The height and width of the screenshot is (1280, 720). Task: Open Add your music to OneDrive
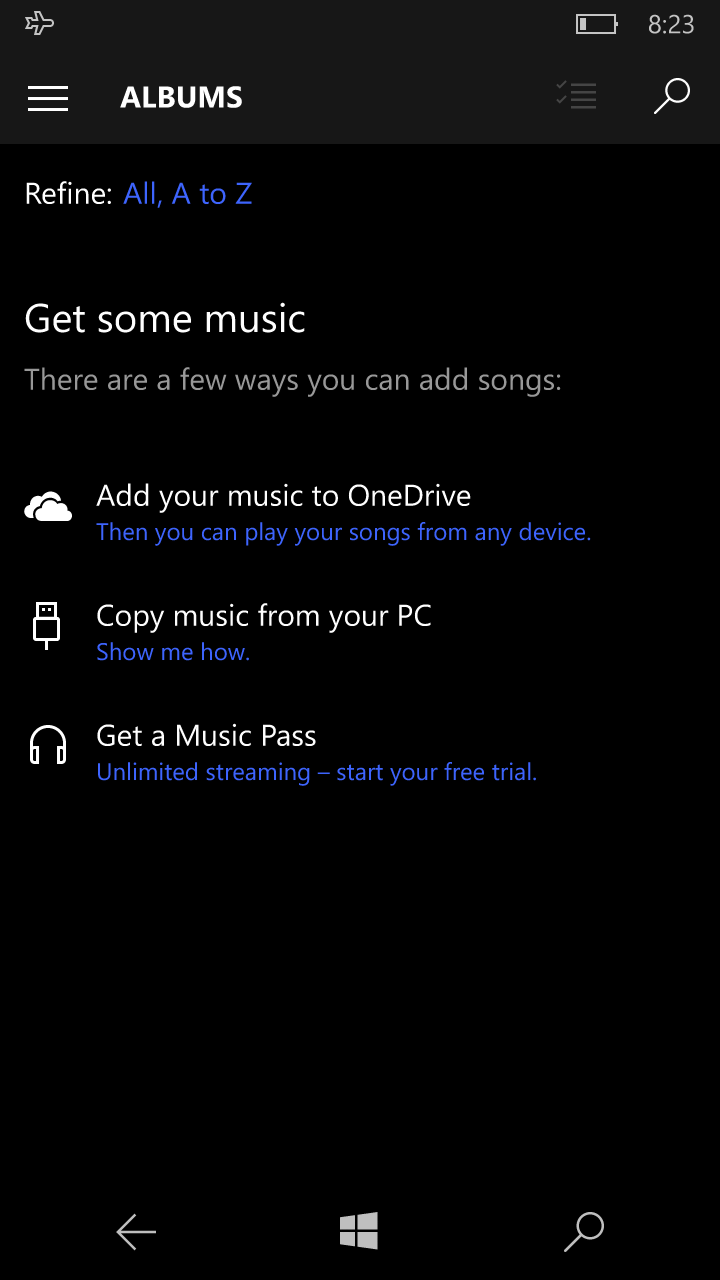308,513
